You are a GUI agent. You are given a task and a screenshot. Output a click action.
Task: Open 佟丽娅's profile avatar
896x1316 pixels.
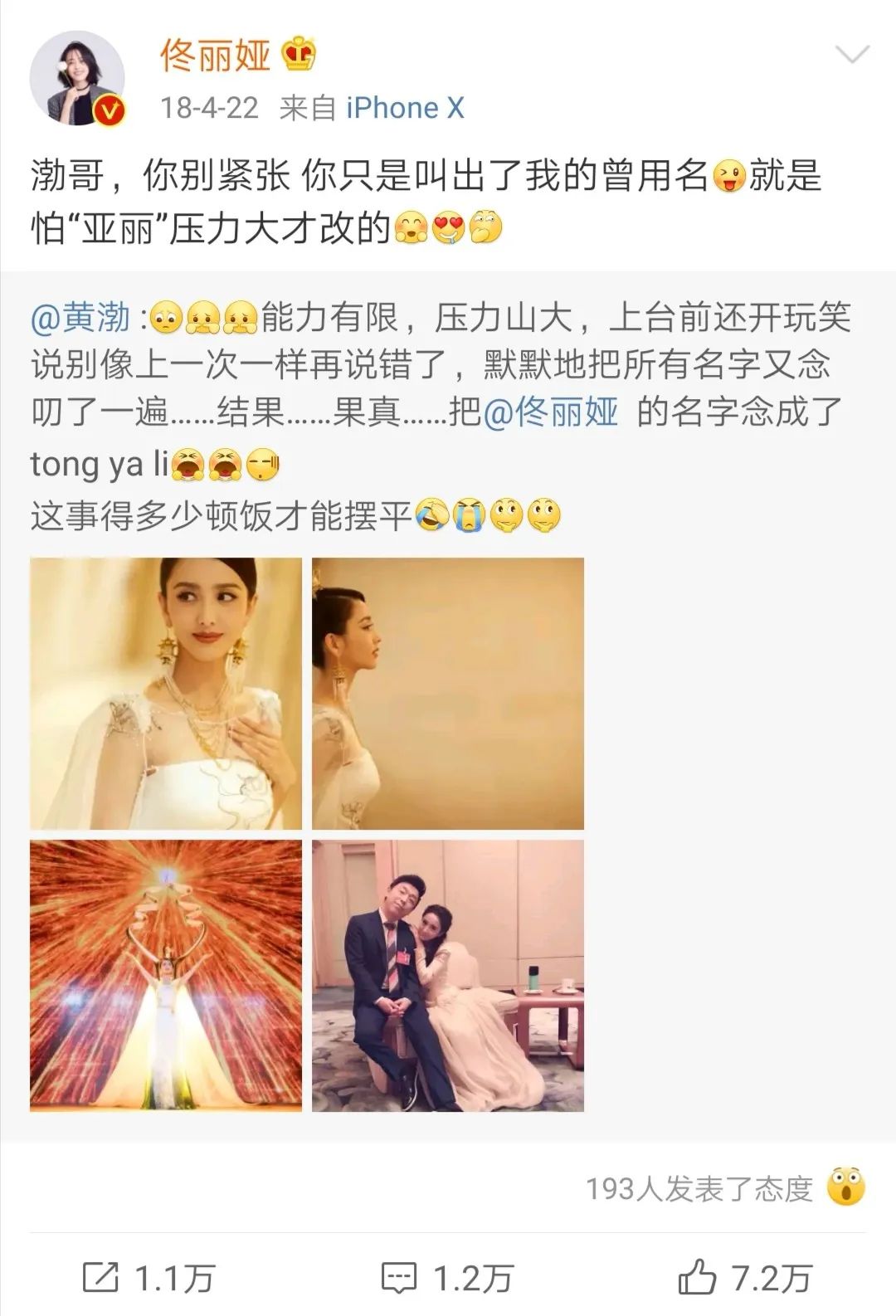point(77,79)
